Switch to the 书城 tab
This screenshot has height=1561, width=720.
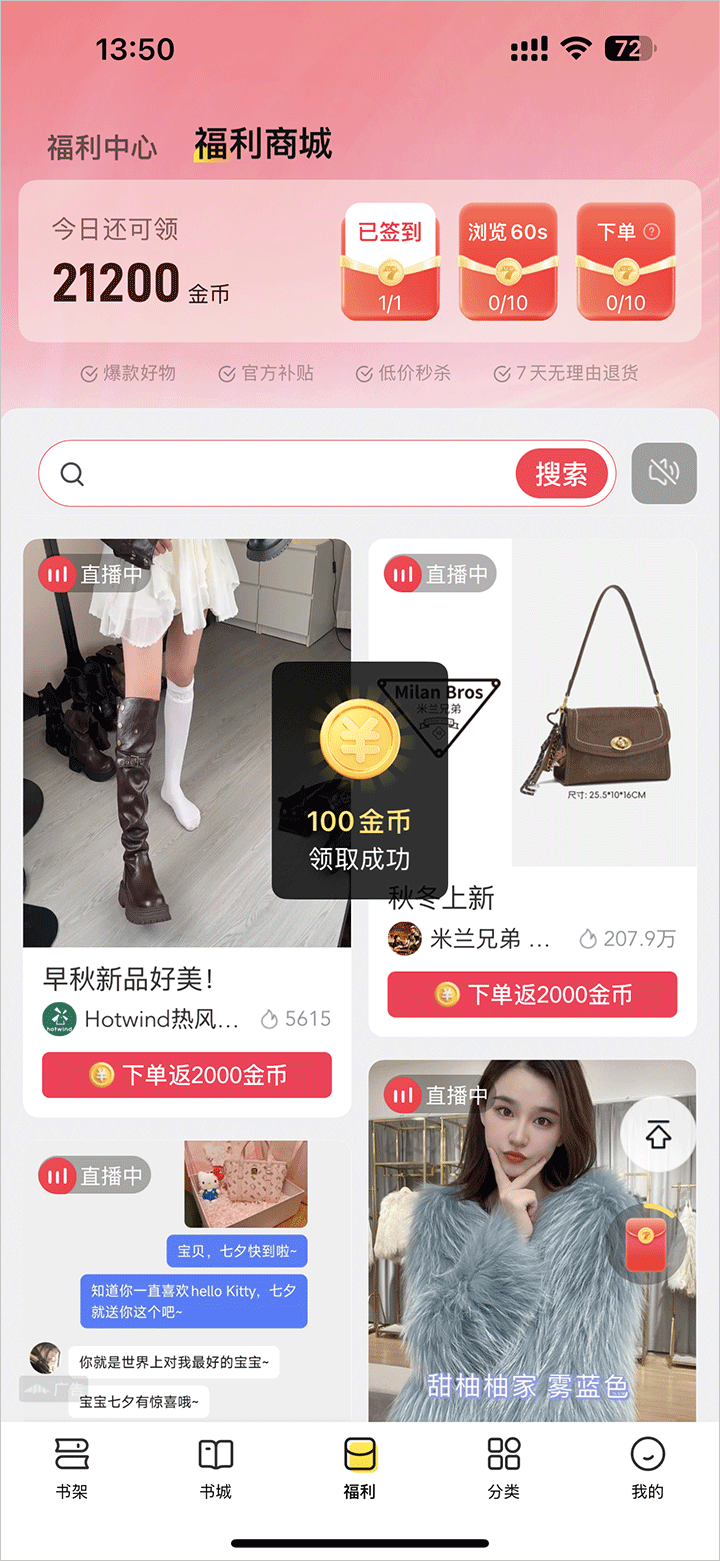click(x=216, y=1467)
